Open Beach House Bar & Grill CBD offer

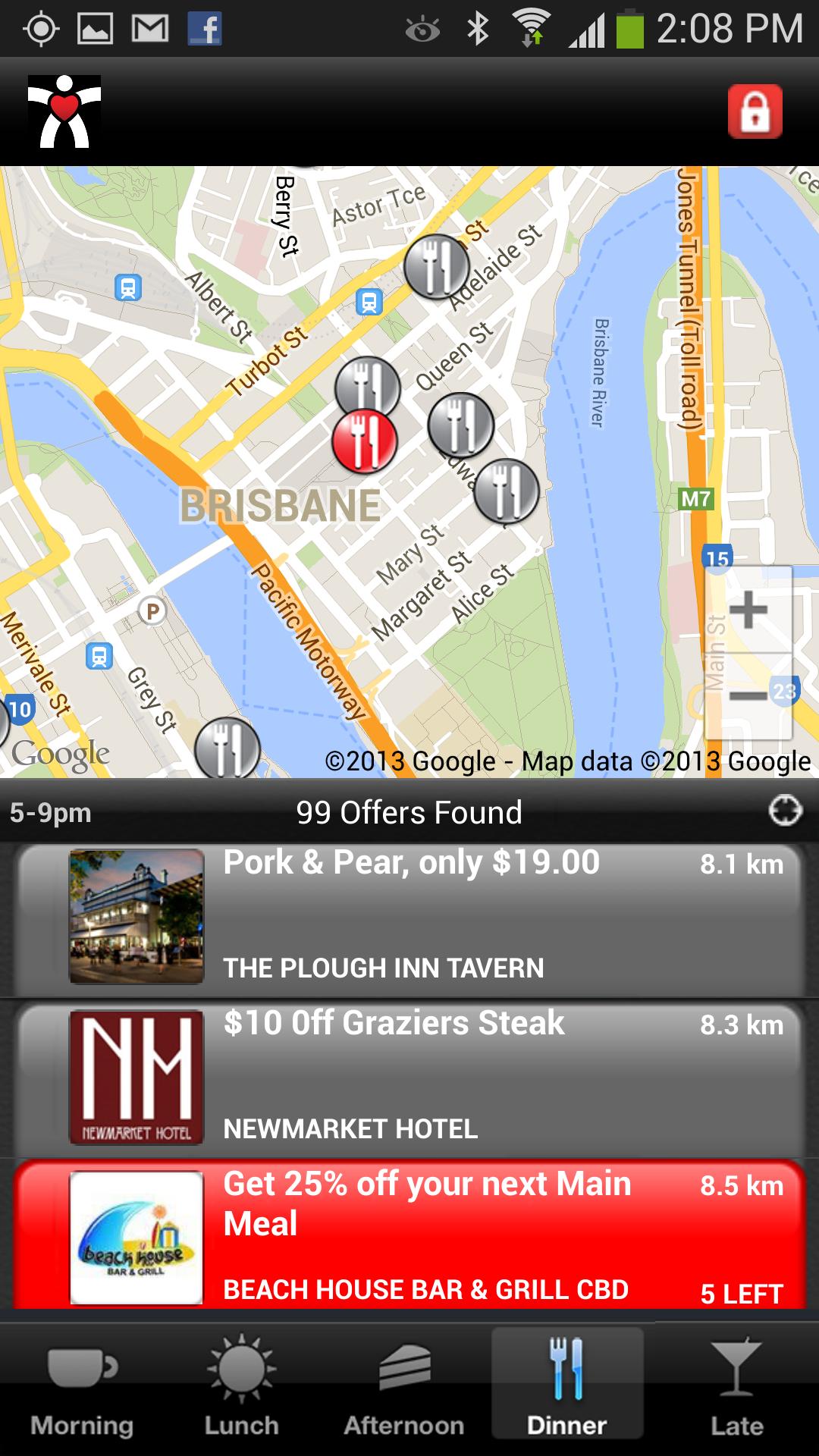(x=409, y=1236)
